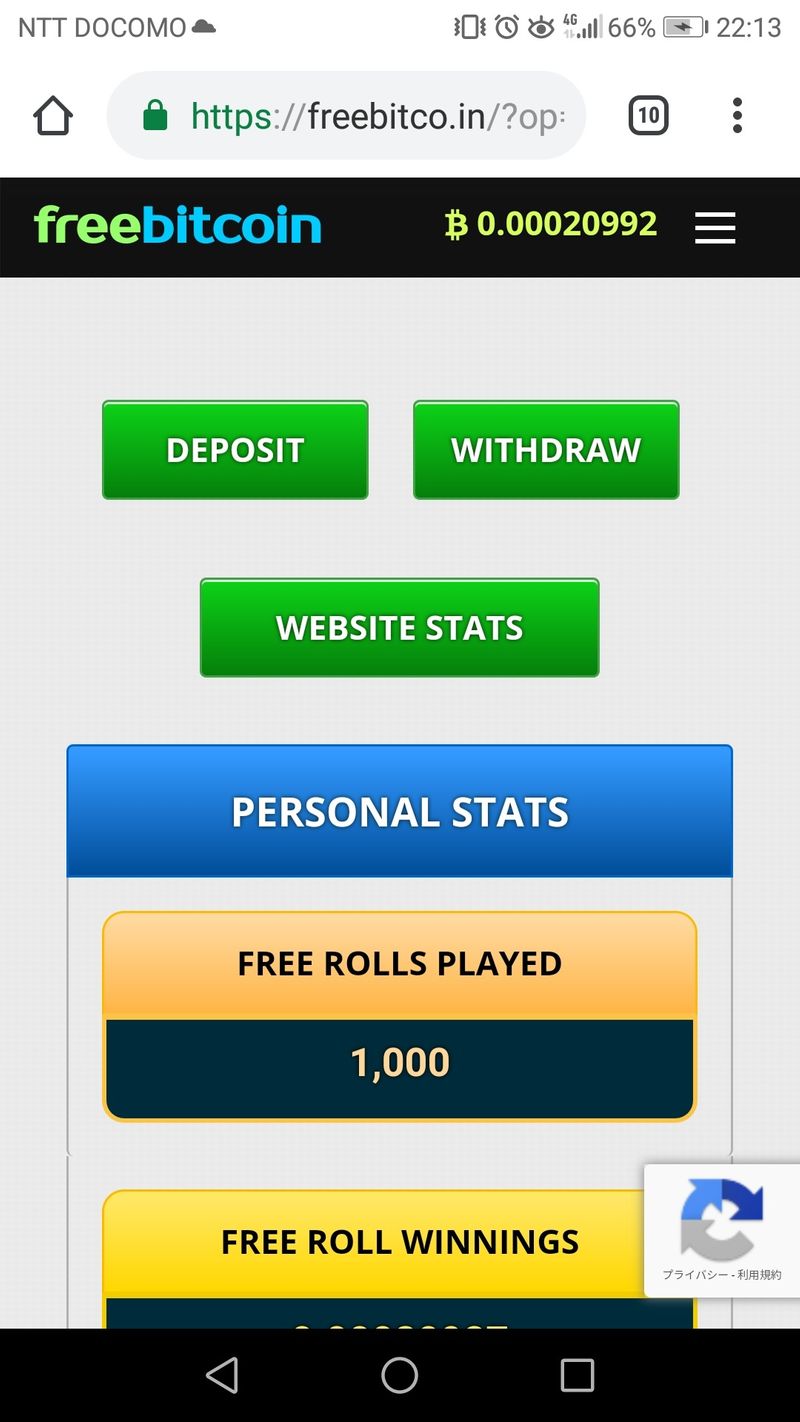Open the browser tab switcher
This screenshot has height=1422, width=800.
point(648,116)
